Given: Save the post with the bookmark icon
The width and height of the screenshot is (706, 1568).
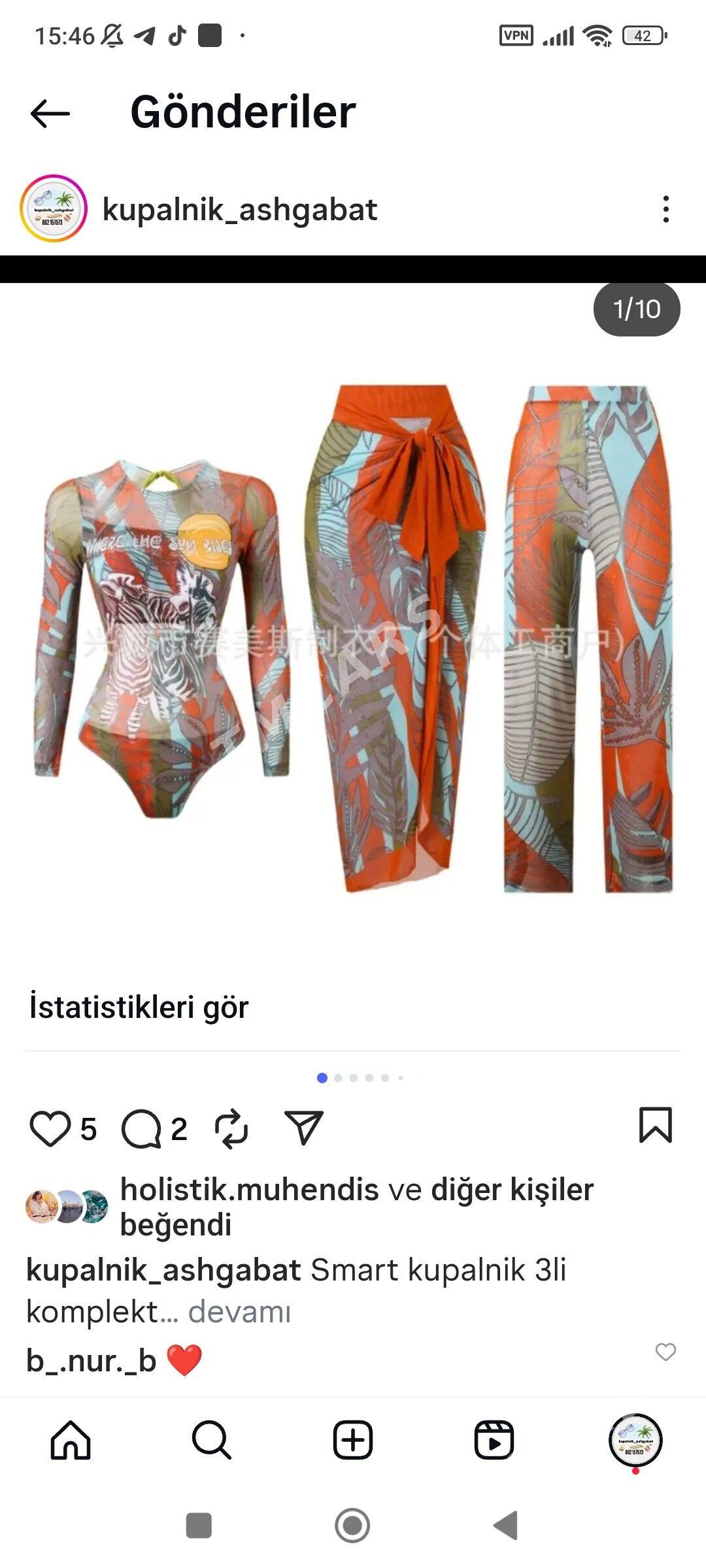Looking at the screenshot, I should pos(656,1125).
